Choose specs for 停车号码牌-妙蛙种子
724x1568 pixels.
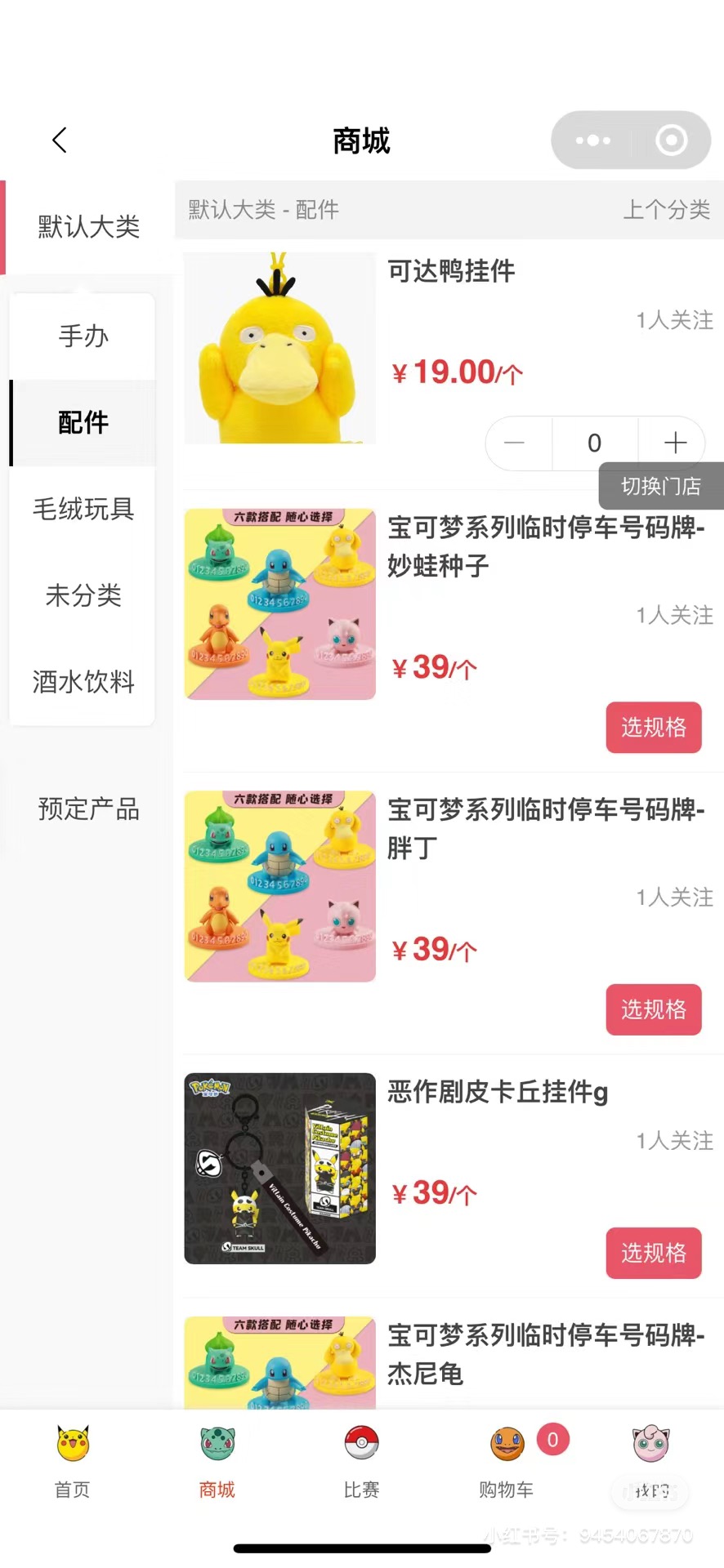[653, 727]
